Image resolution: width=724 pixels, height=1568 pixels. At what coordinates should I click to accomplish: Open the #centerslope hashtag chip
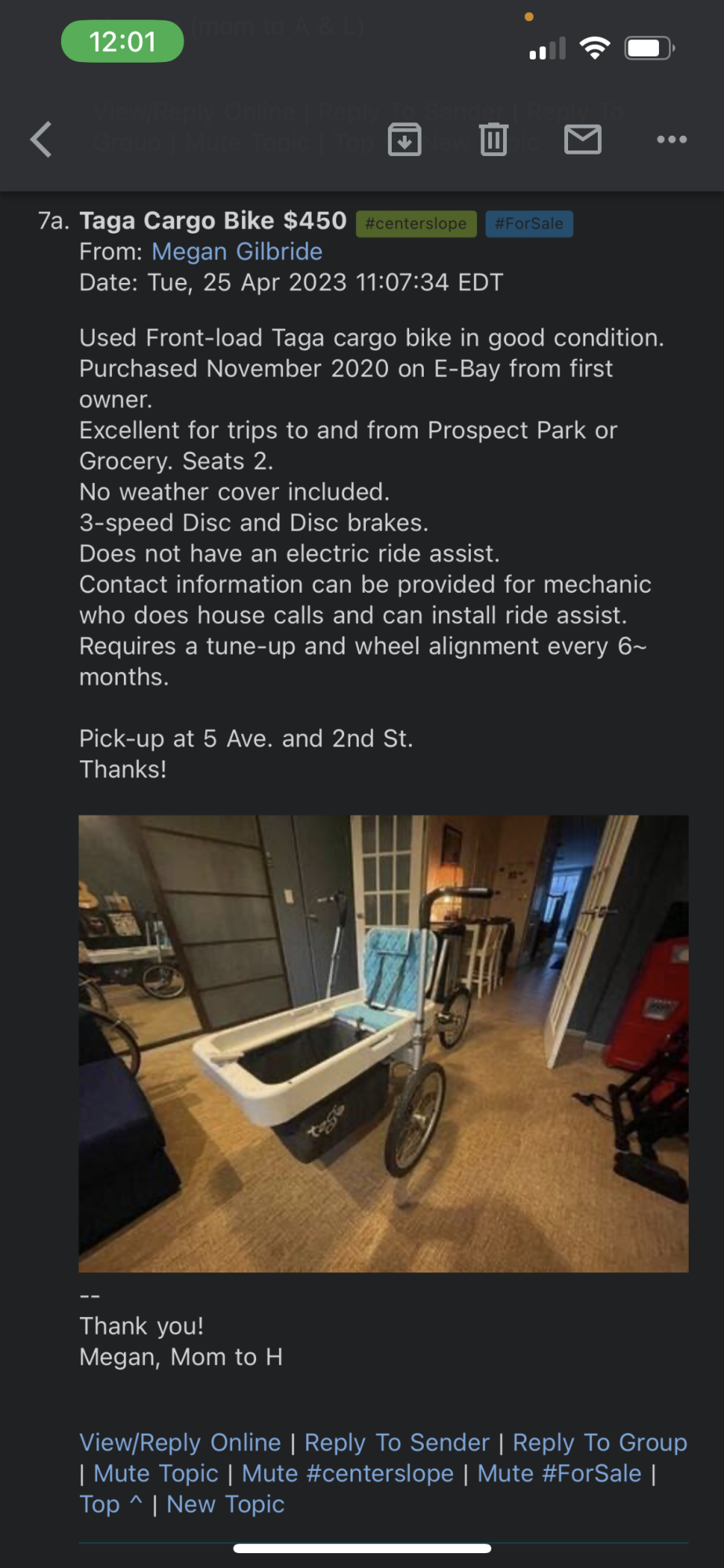tap(416, 223)
